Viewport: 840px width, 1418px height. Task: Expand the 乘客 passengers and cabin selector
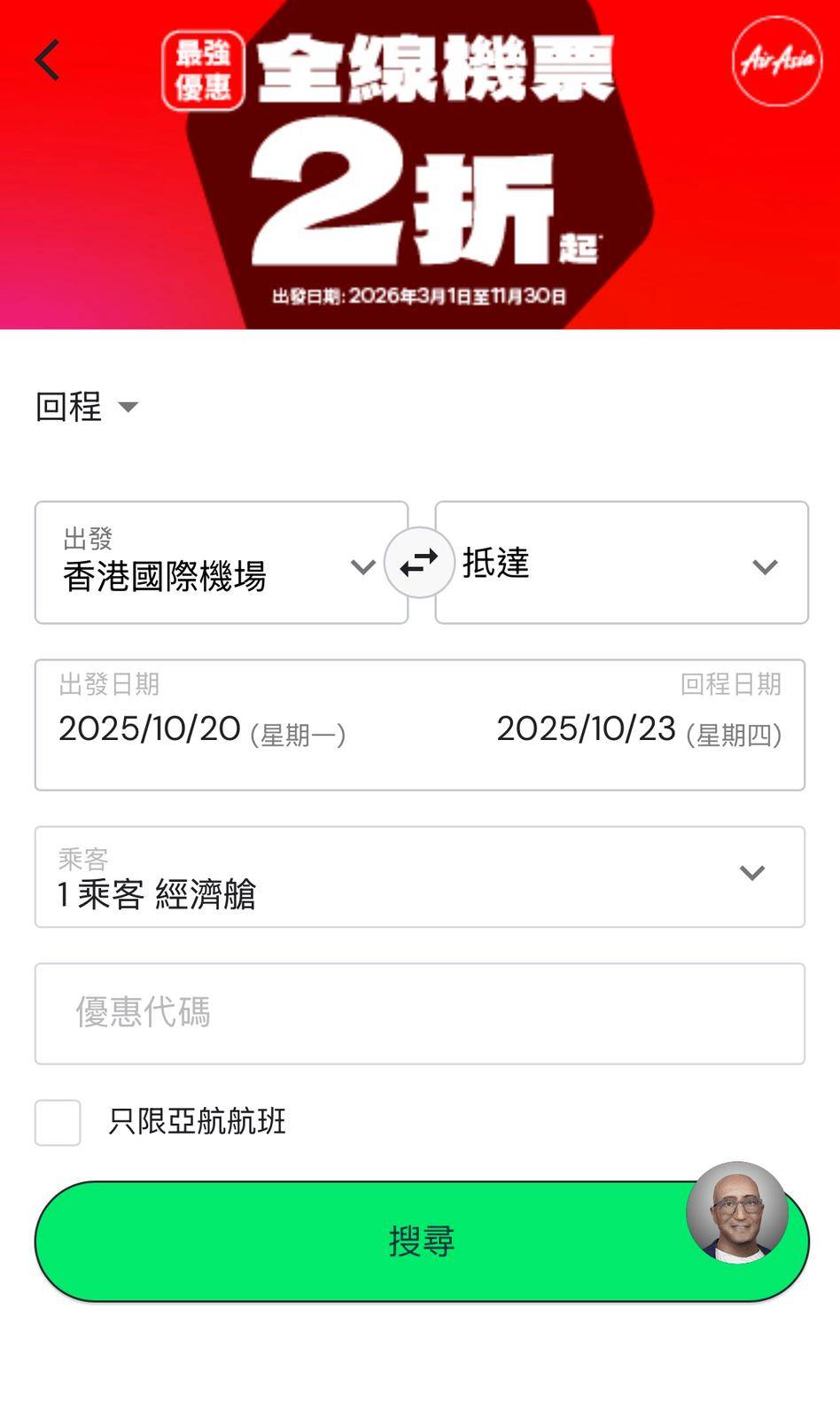tap(419, 877)
